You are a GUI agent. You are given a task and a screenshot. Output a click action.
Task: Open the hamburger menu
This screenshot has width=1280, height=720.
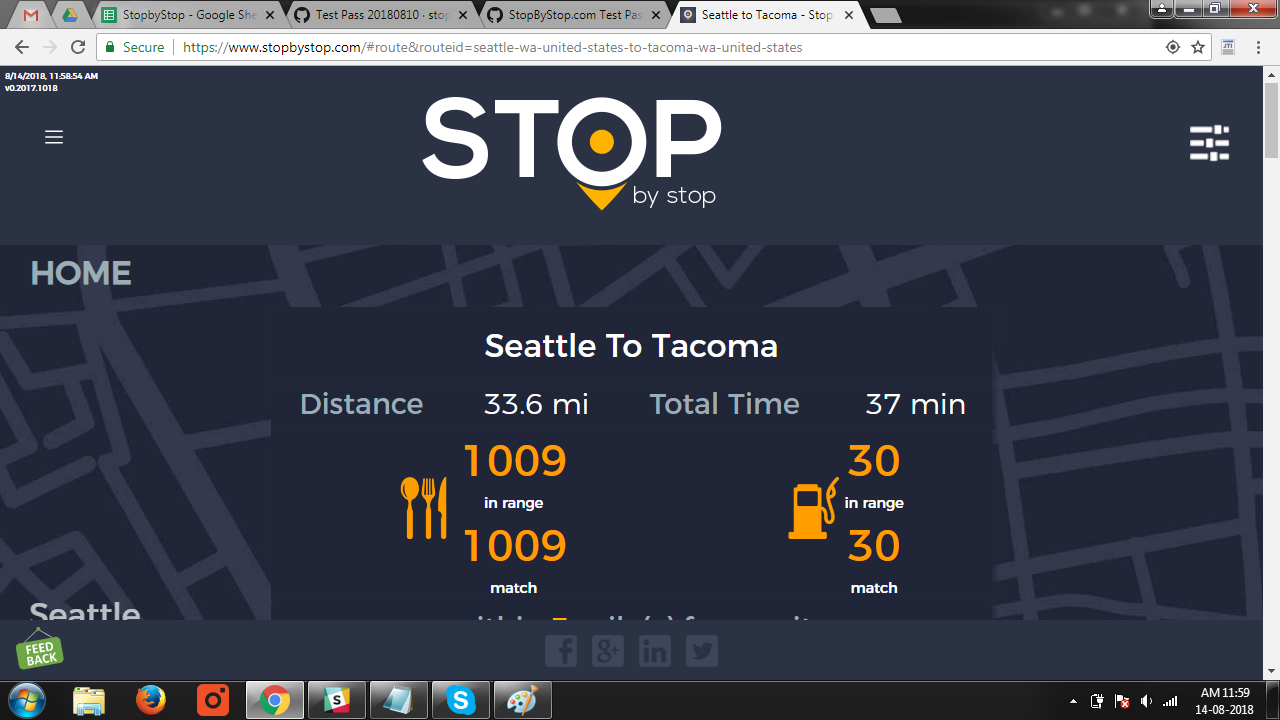(x=54, y=137)
